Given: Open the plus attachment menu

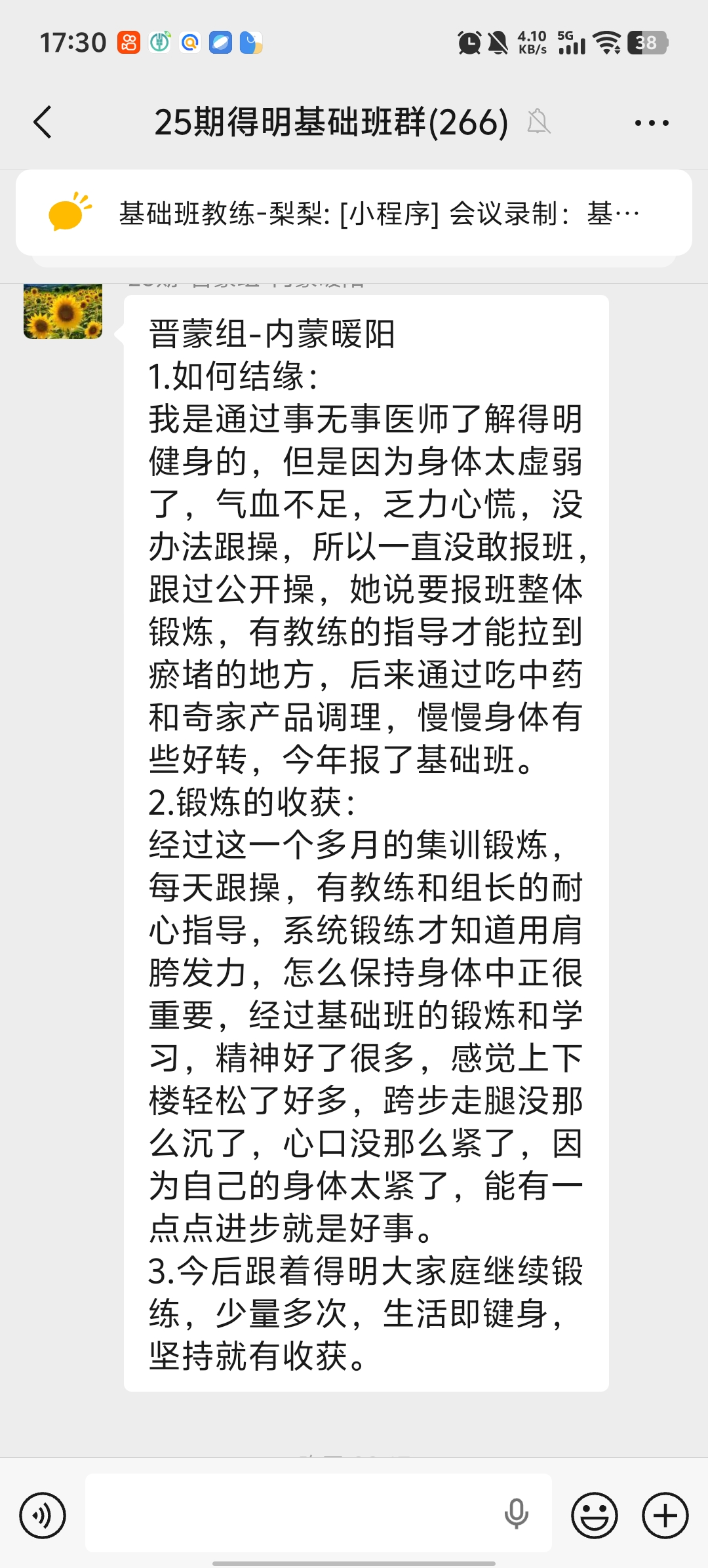Looking at the screenshot, I should [x=665, y=1515].
